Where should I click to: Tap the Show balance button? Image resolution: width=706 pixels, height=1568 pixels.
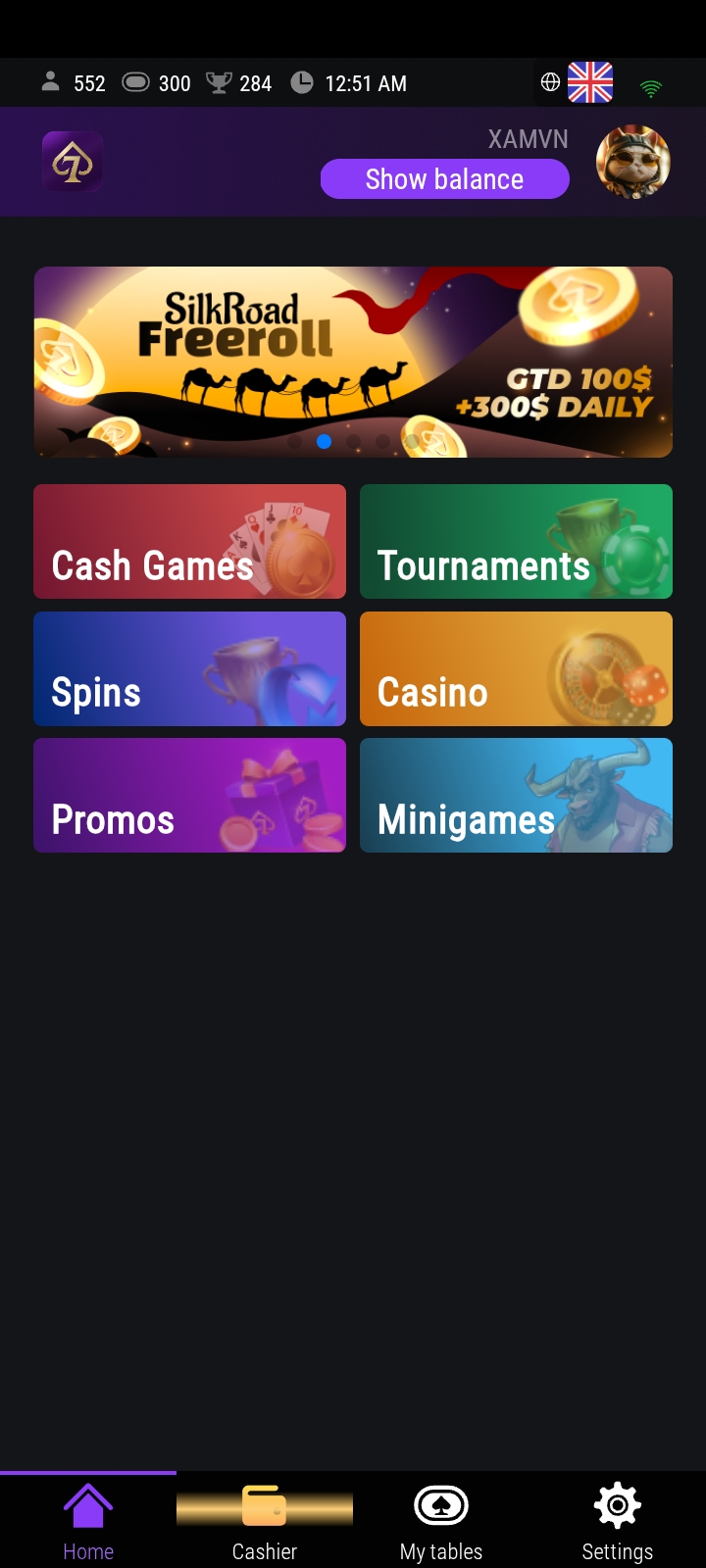[444, 179]
